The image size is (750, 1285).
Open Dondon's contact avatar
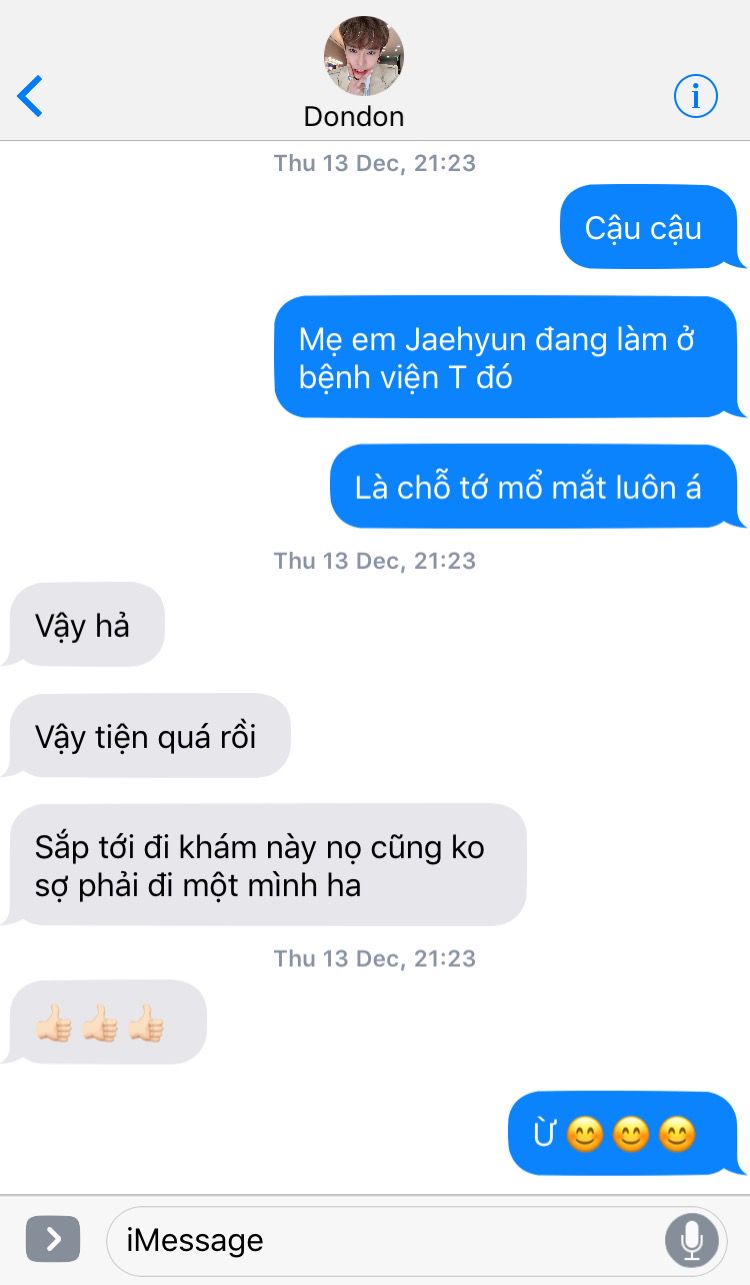(364, 56)
